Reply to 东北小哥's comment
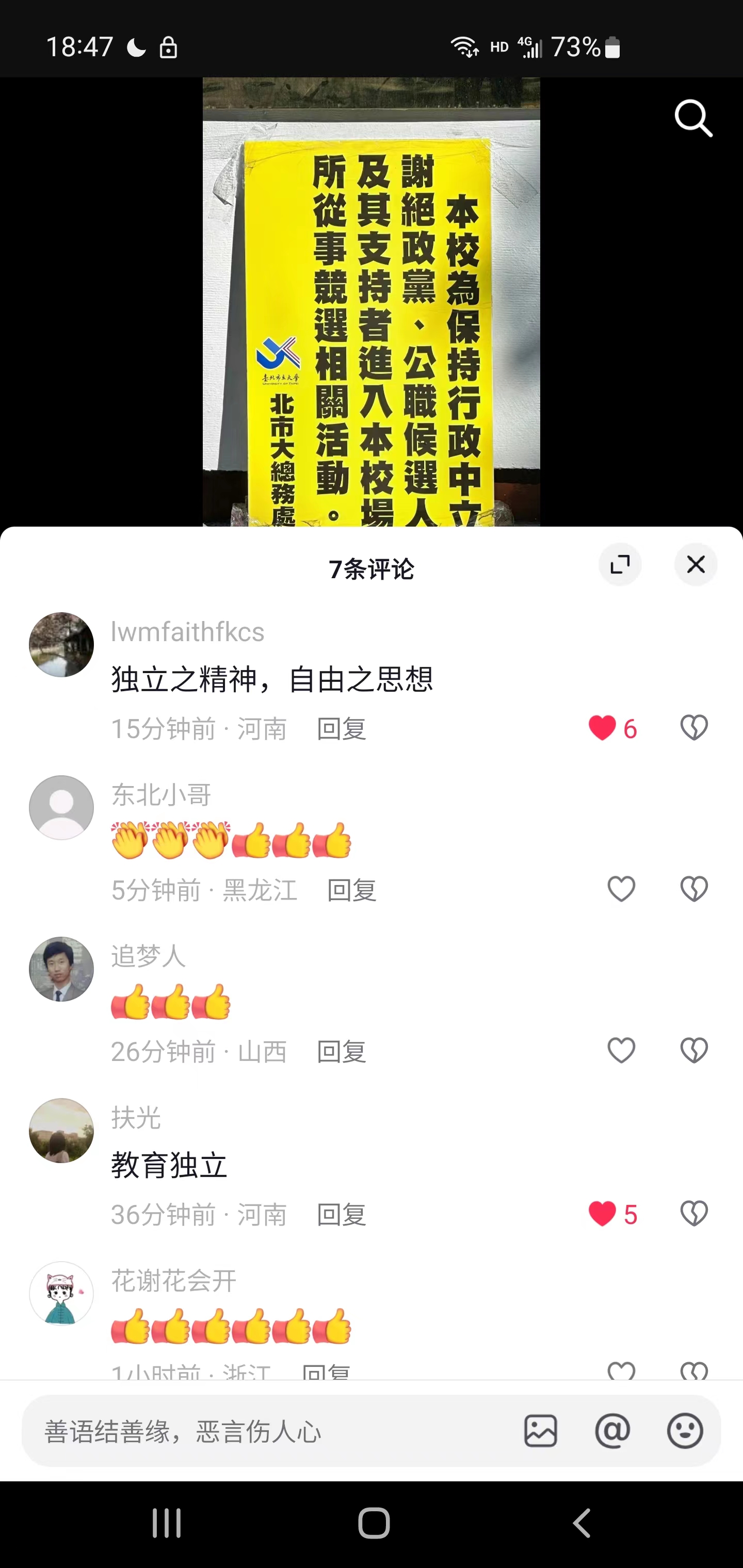This screenshot has width=743, height=1568. coord(351,891)
